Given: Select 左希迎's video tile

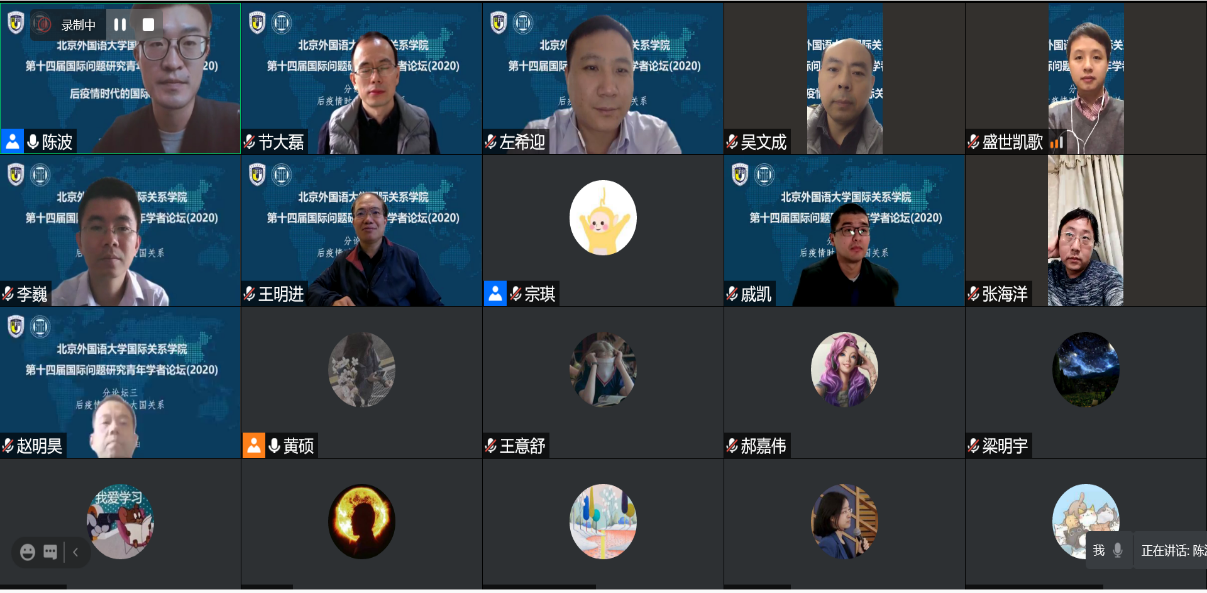Looking at the screenshot, I should click(603, 77).
